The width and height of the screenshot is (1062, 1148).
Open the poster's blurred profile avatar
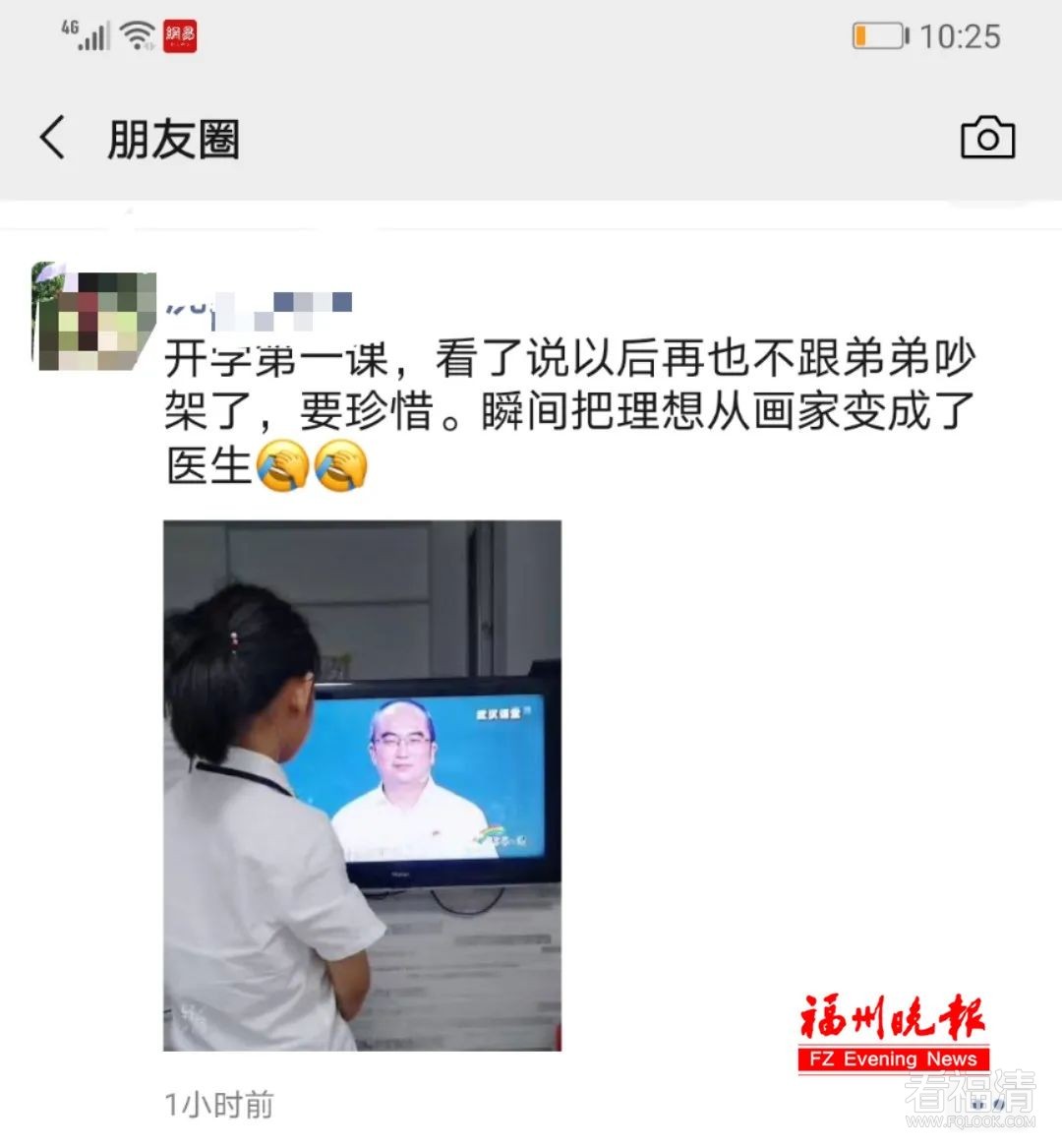point(93,316)
